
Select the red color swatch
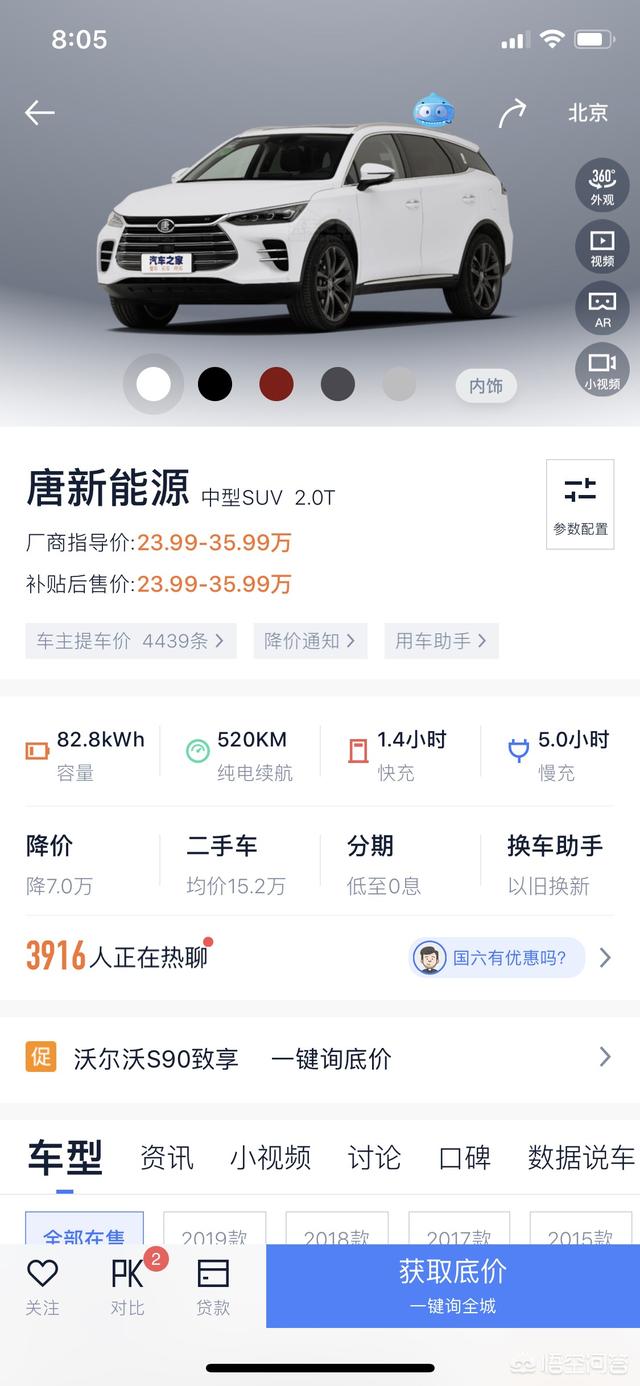[x=276, y=384]
